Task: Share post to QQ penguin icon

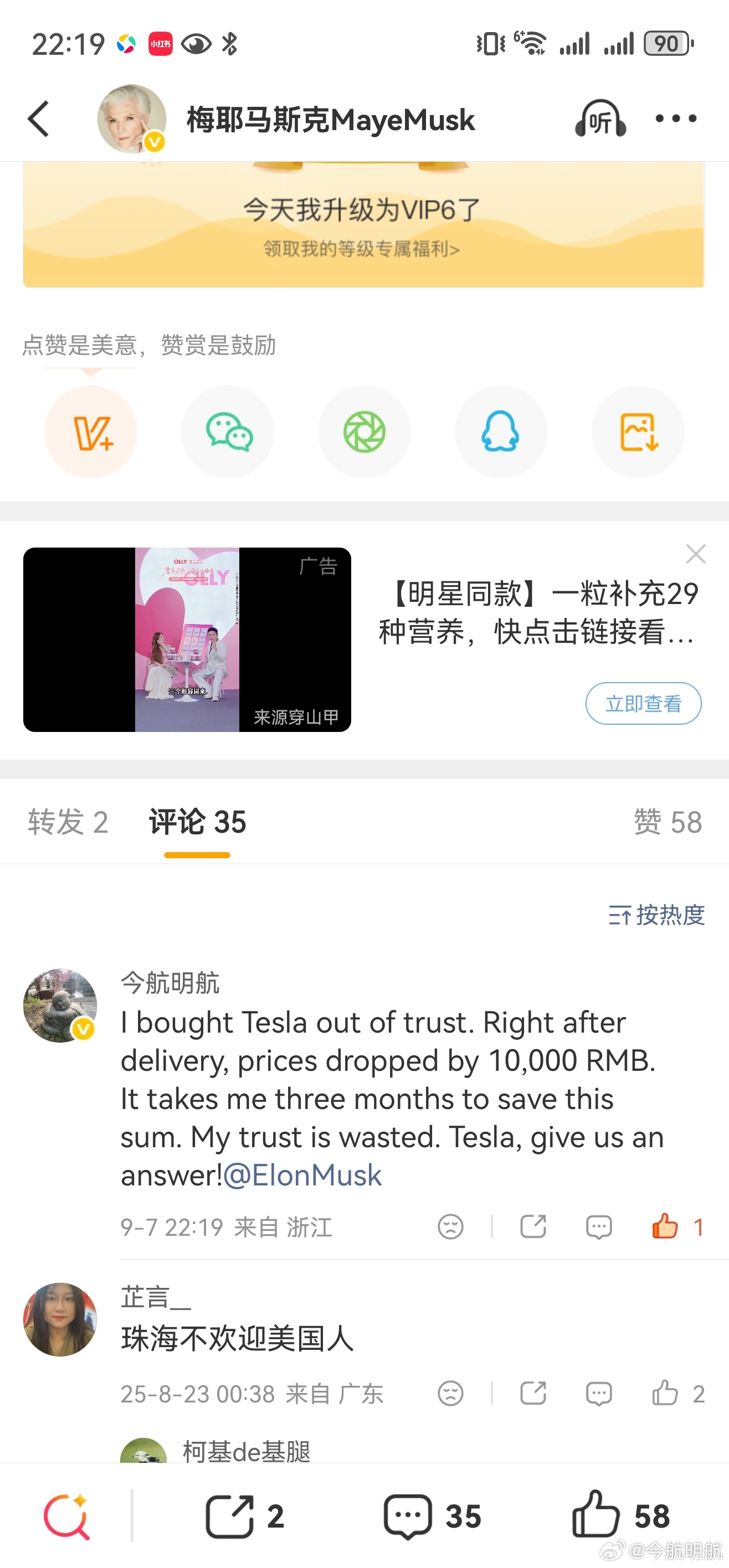Action: (501, 432)
